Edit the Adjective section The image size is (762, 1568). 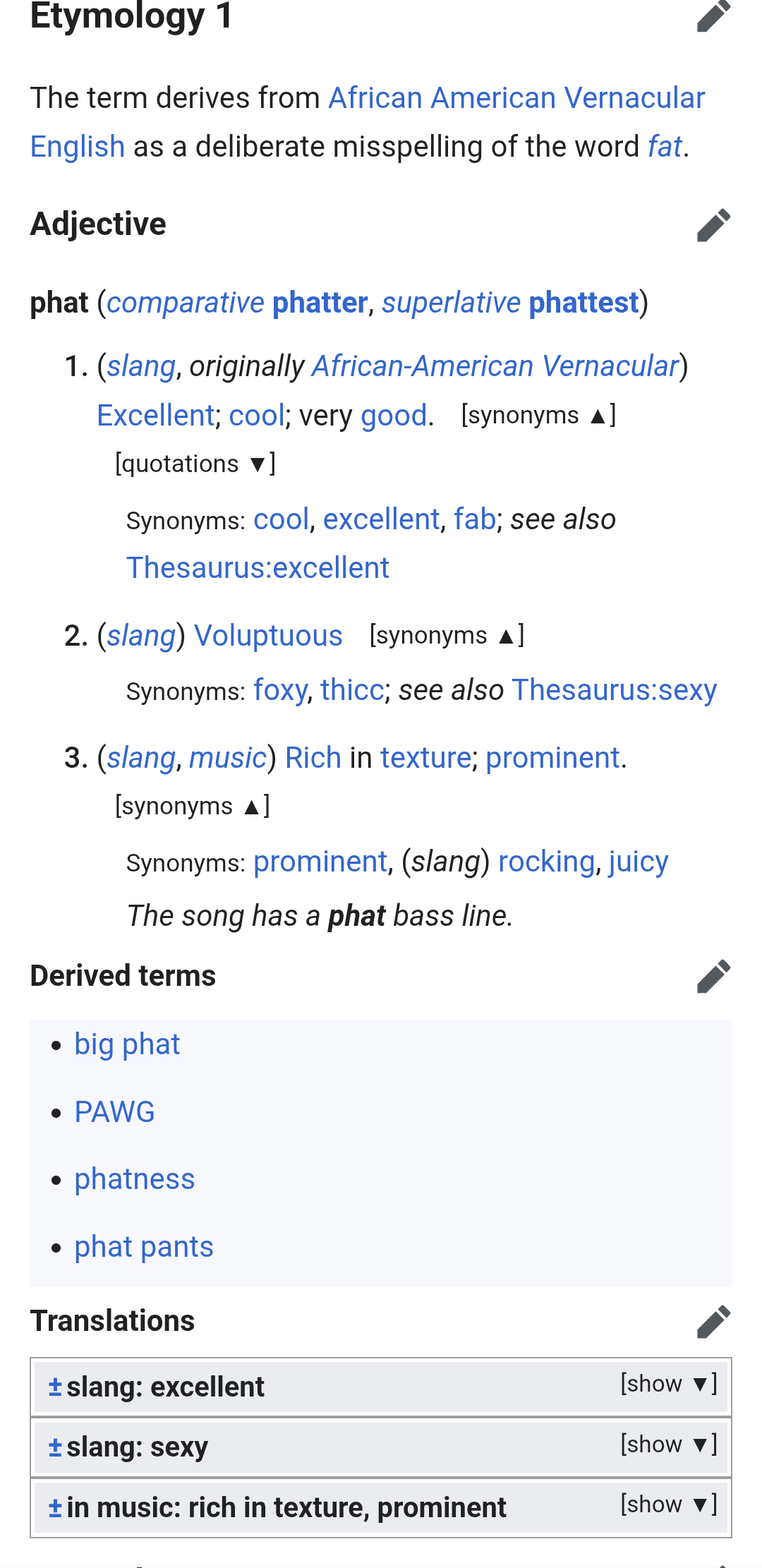713,225
